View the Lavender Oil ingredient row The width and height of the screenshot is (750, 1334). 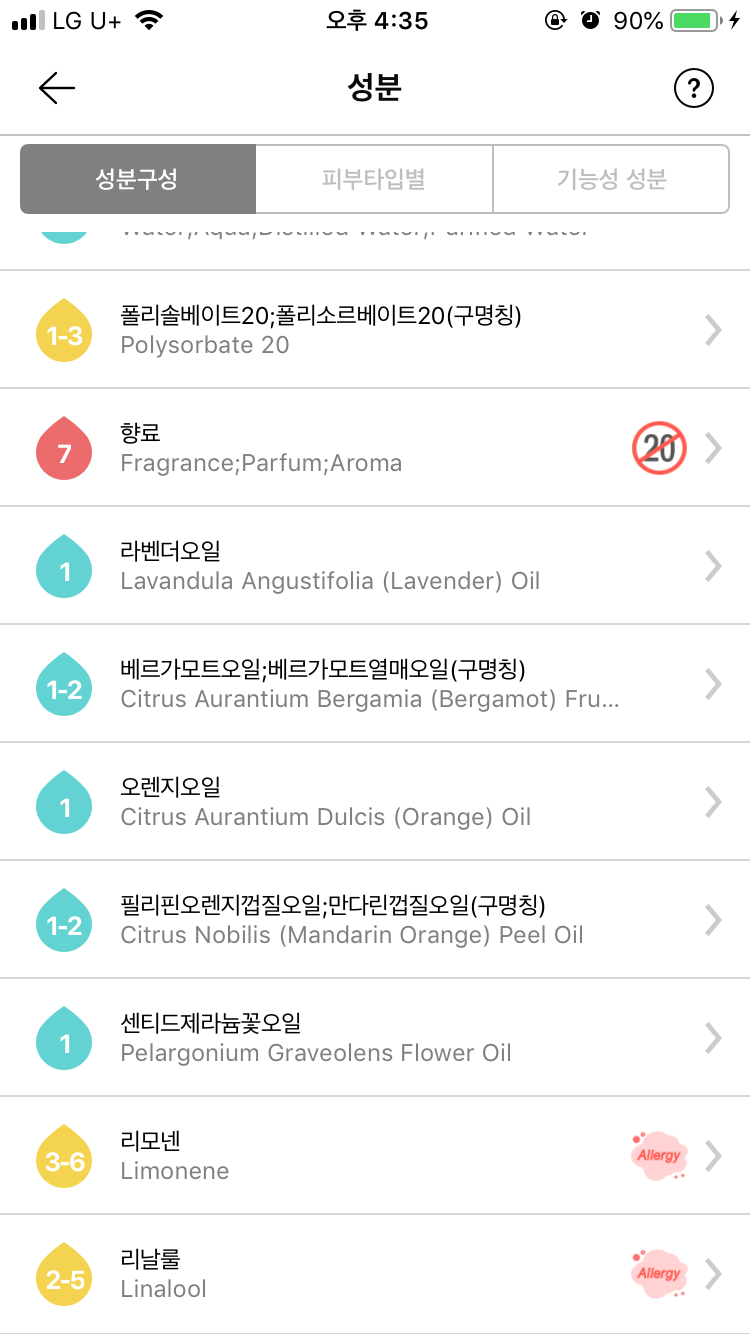(375, 565)
